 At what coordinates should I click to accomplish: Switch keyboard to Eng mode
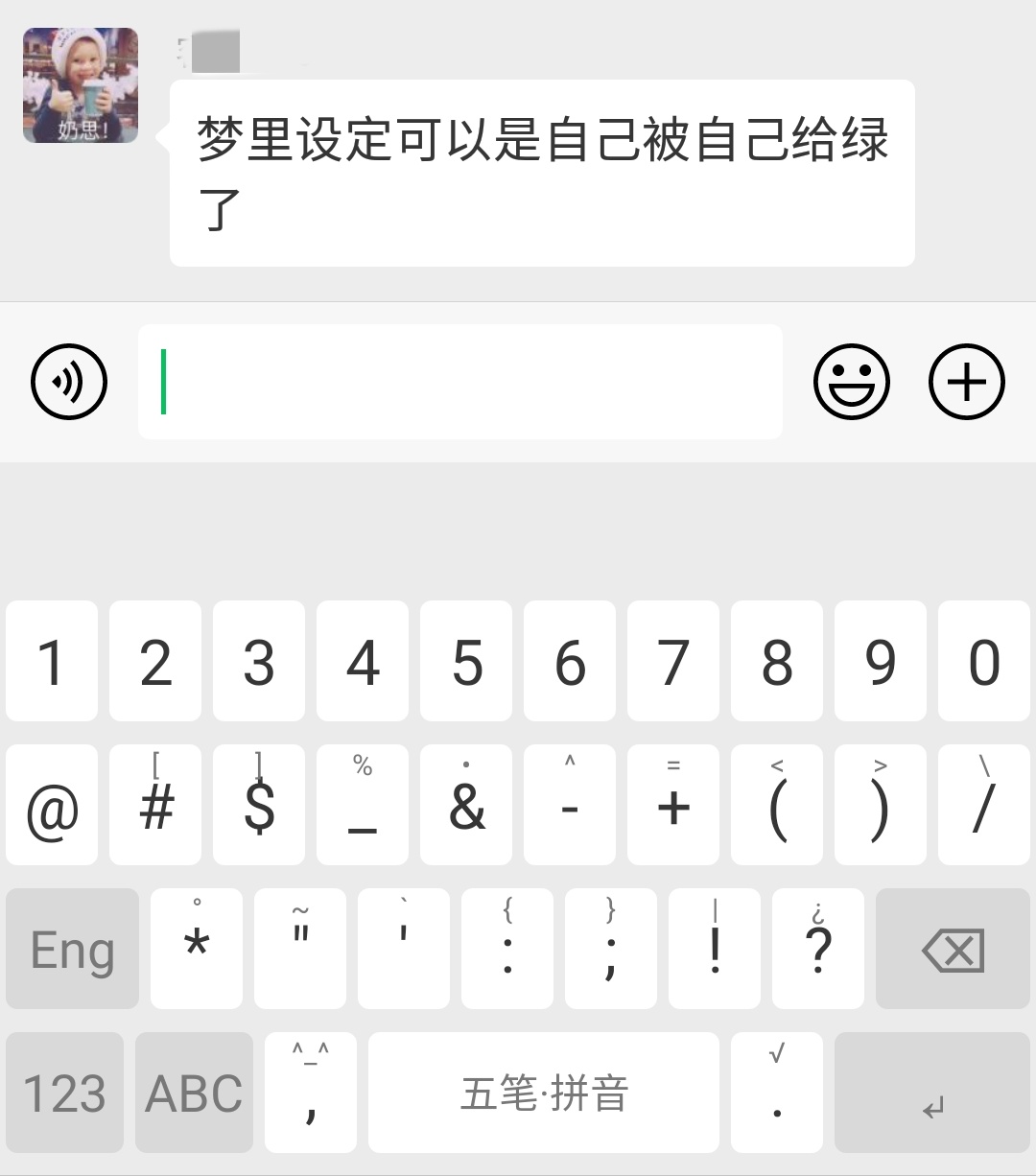(x=73, y=950)
